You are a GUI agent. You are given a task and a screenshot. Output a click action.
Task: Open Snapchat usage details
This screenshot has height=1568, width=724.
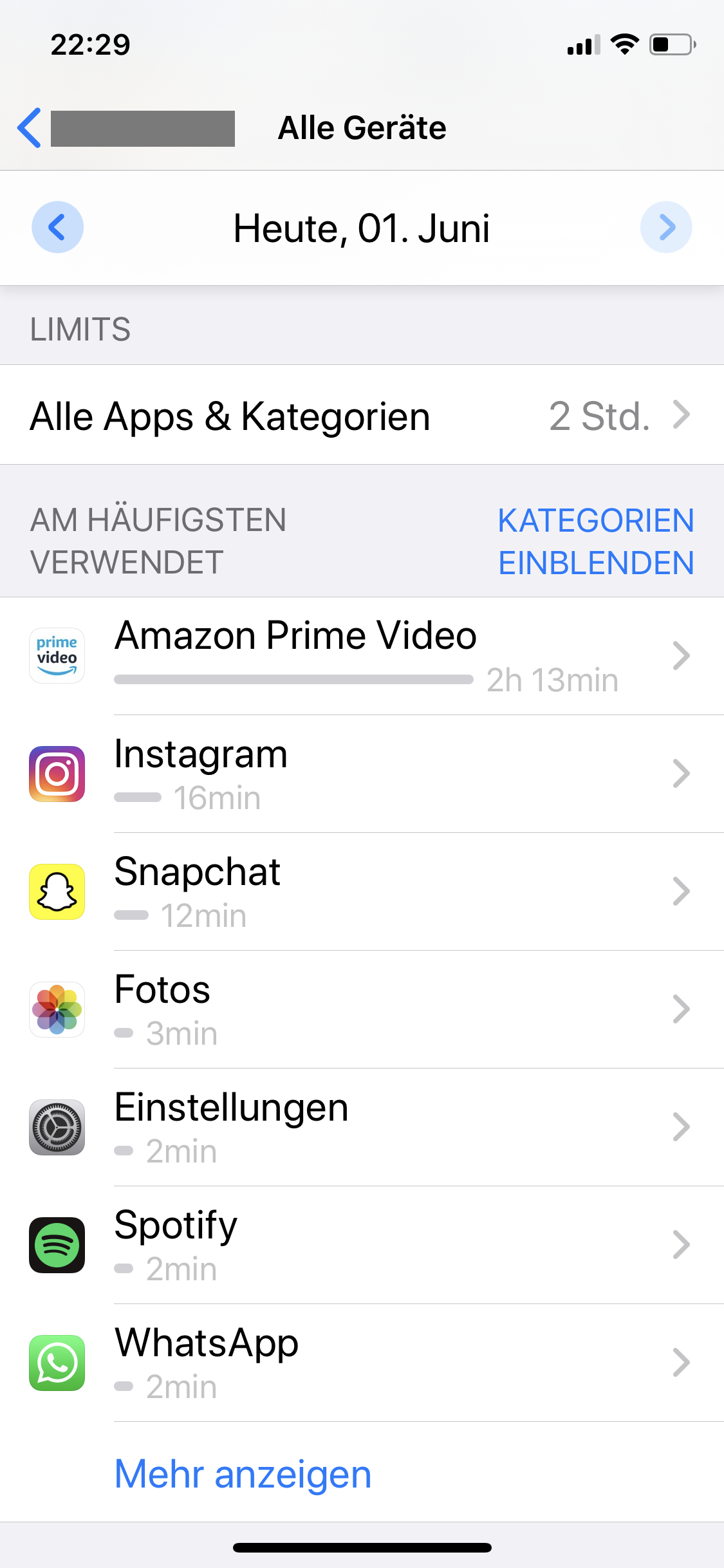(x=362, y=891)
